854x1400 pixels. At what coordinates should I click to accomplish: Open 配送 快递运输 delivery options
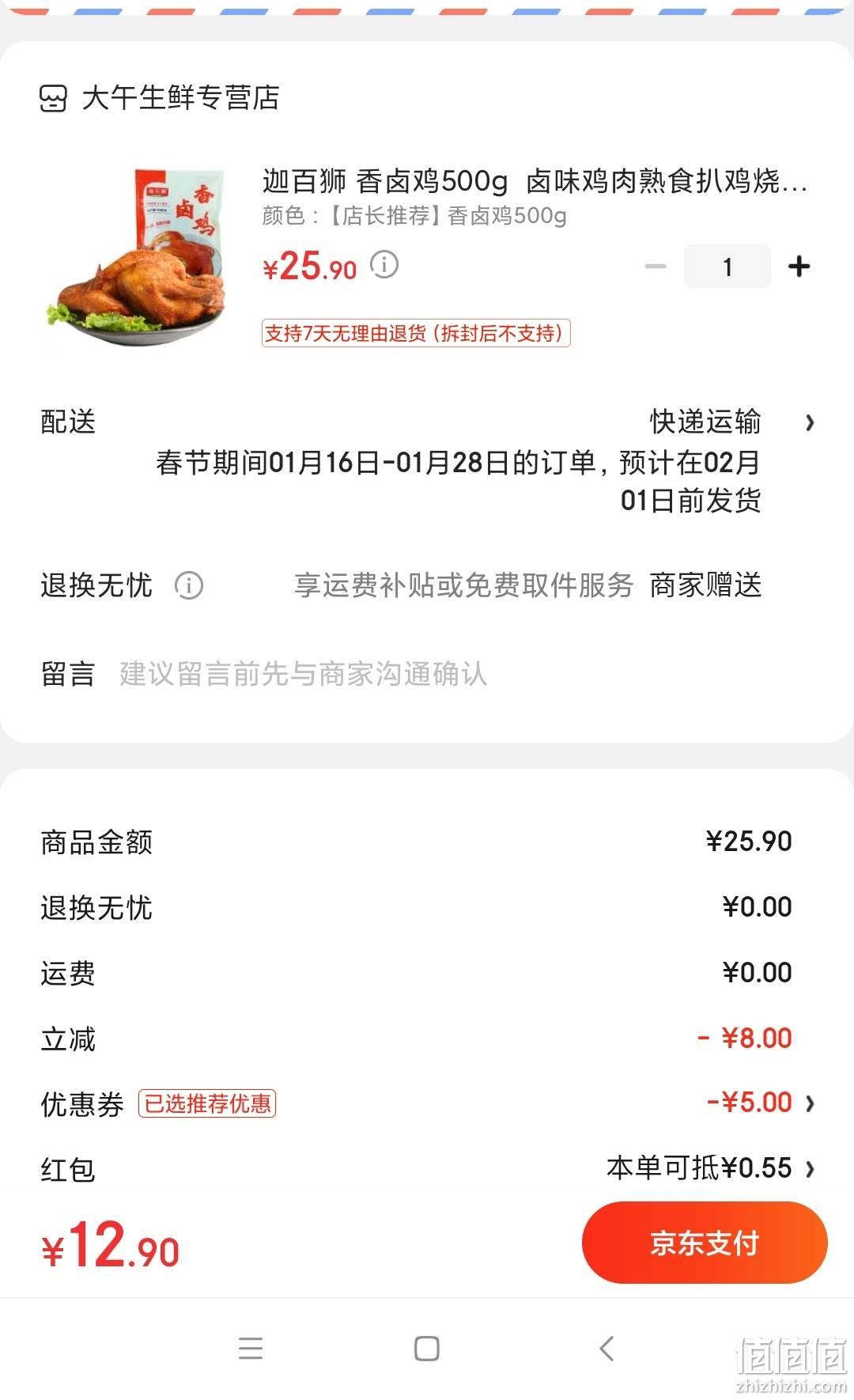click(x=427, y=422)
